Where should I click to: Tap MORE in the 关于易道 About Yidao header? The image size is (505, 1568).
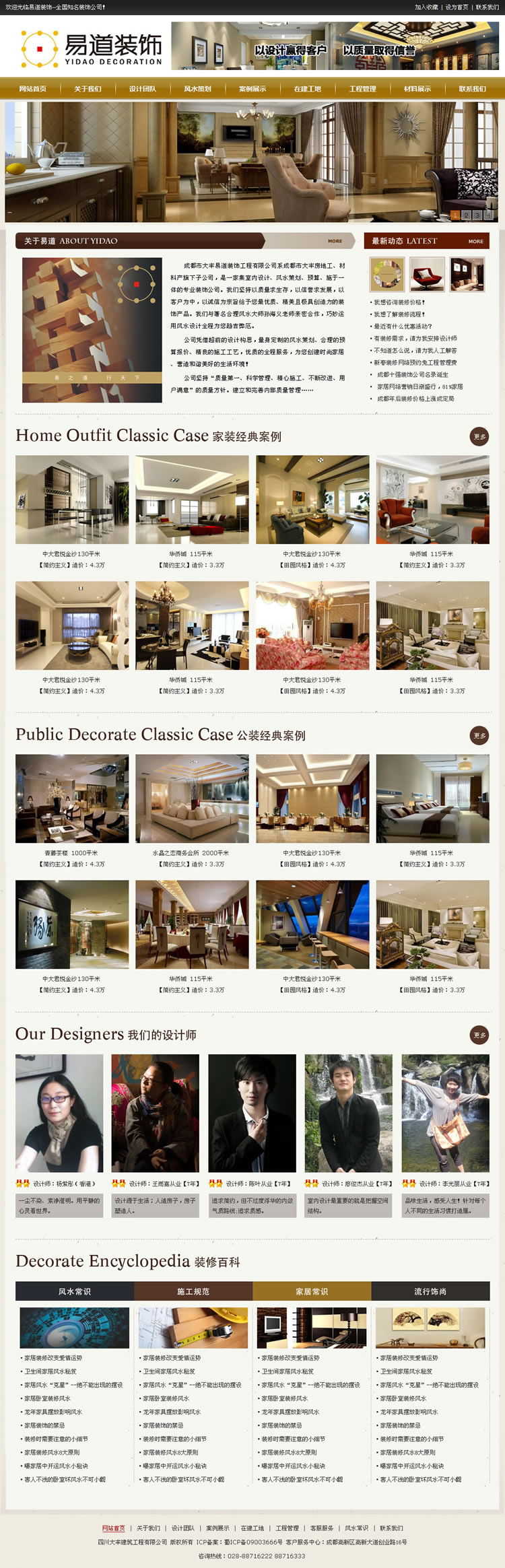click(335, 241)
